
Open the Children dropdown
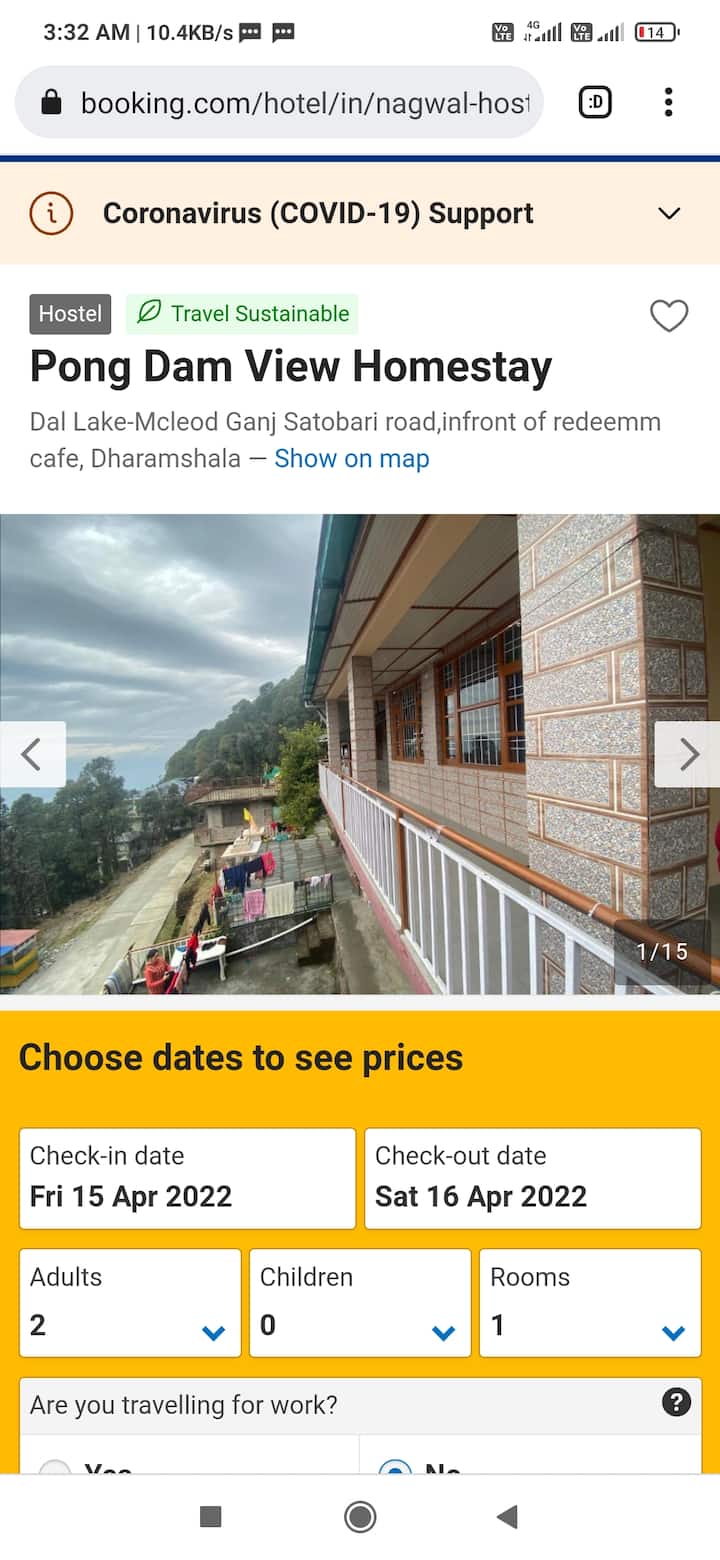coord(360,1303)
